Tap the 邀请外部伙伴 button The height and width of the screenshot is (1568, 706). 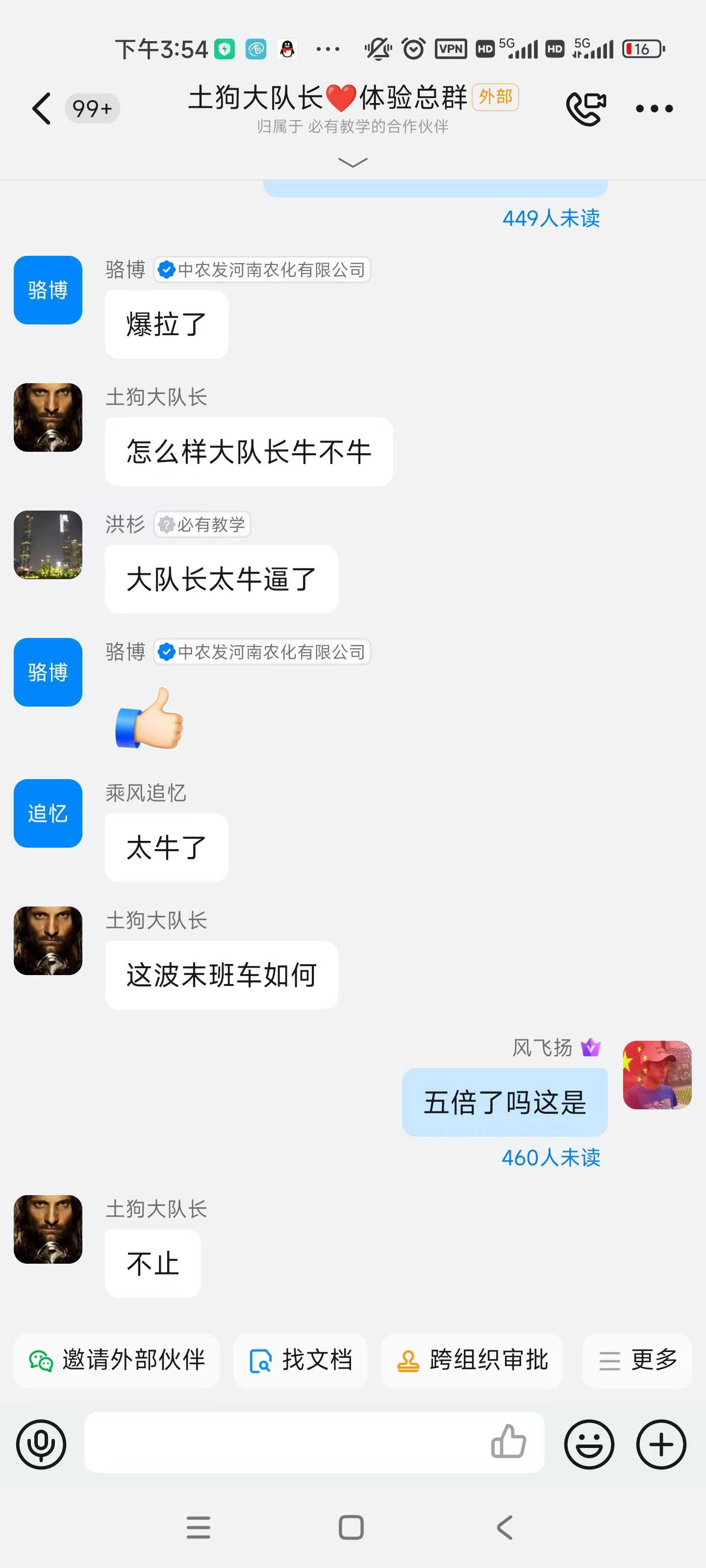coord(117,1360)
